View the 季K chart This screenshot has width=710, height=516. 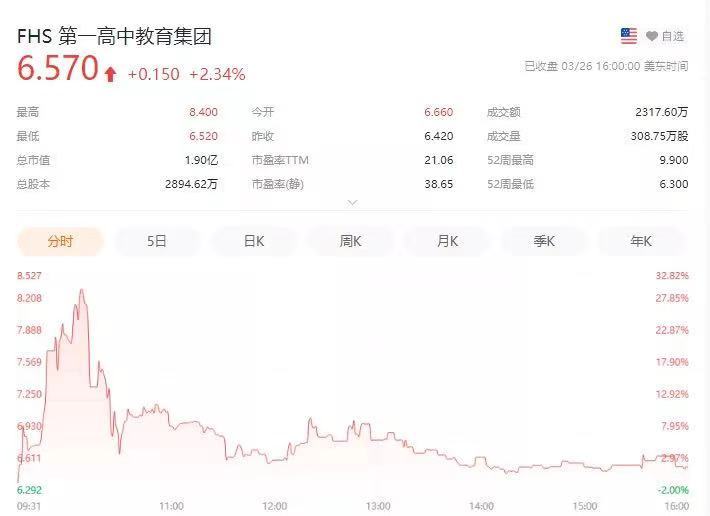point(544,241)
